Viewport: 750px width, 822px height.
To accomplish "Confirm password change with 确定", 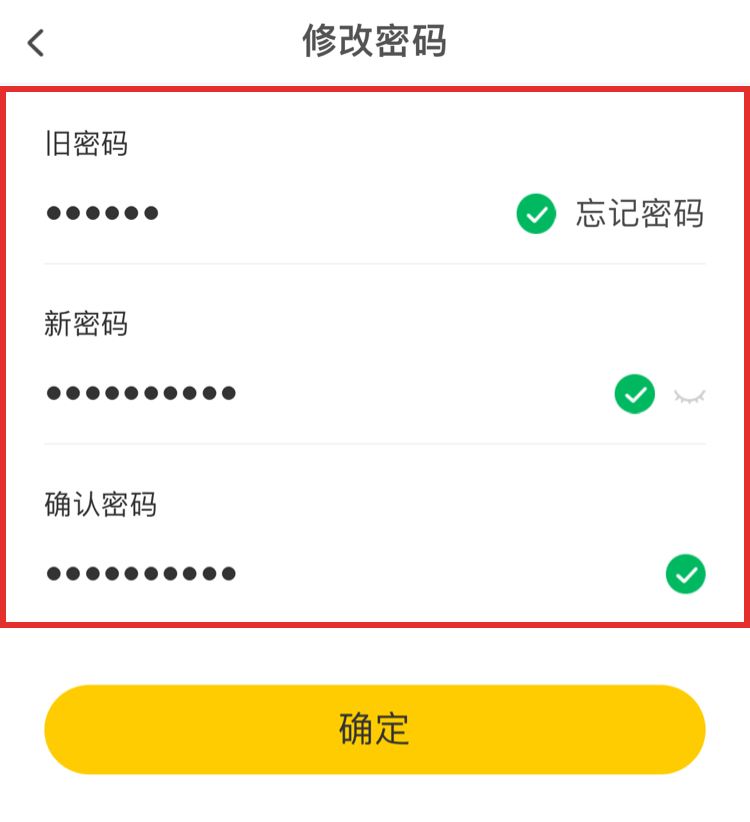I will click(x=375, y=729).
